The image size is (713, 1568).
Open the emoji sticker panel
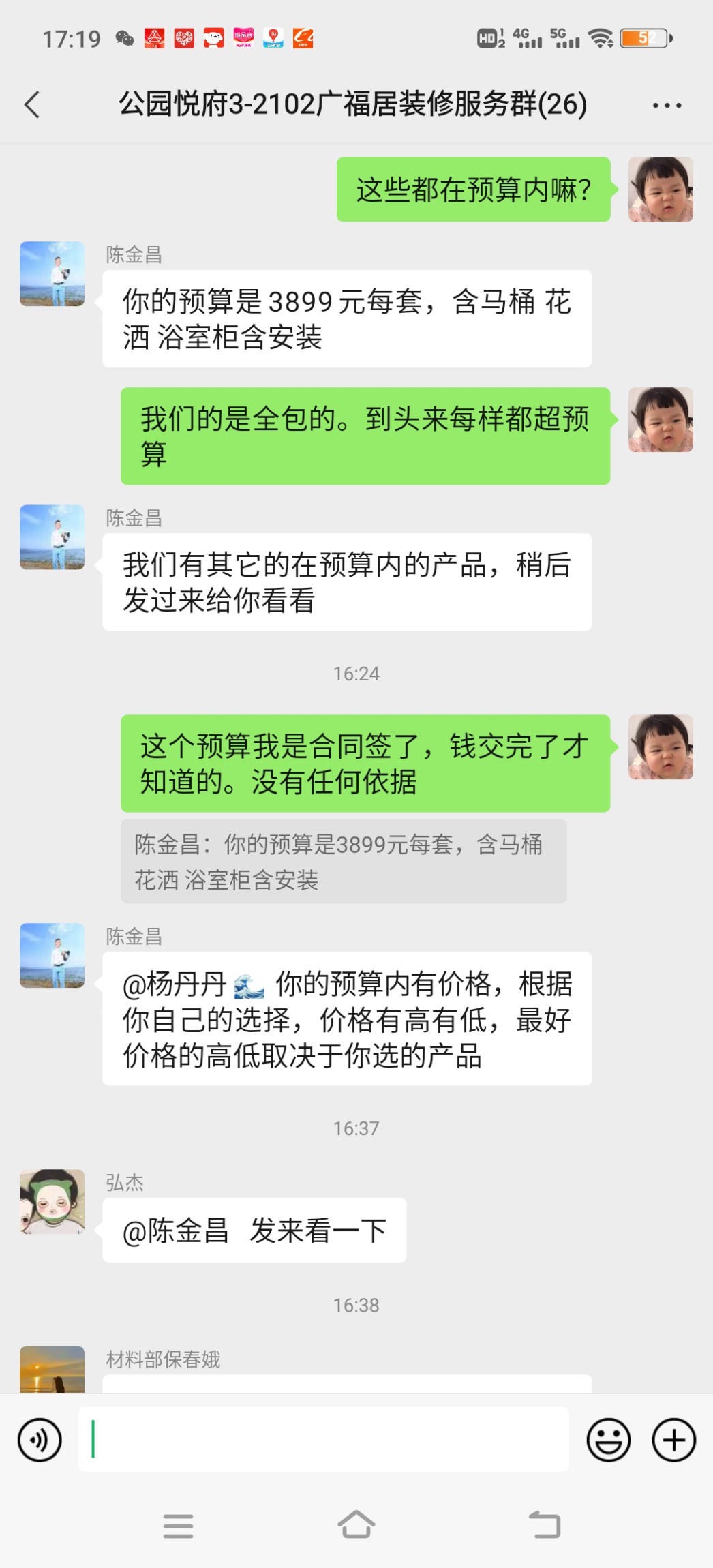click(x=608, y=1440)
